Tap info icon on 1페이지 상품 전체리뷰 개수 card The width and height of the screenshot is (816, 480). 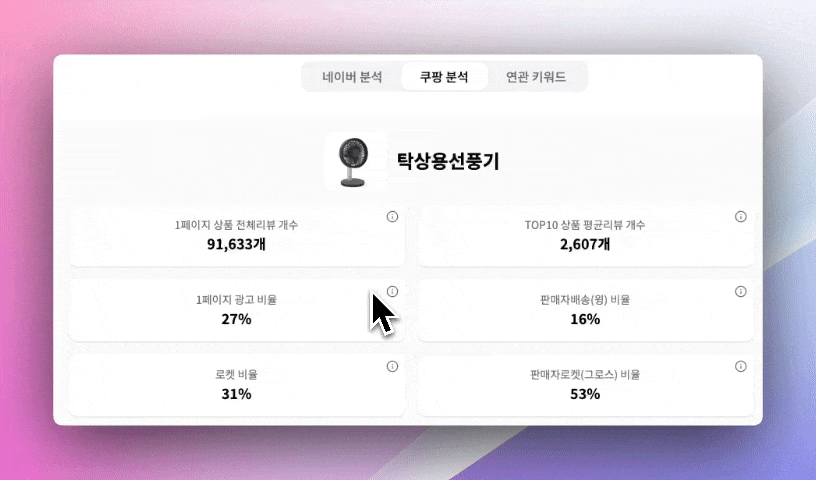(x=392, y=217)
